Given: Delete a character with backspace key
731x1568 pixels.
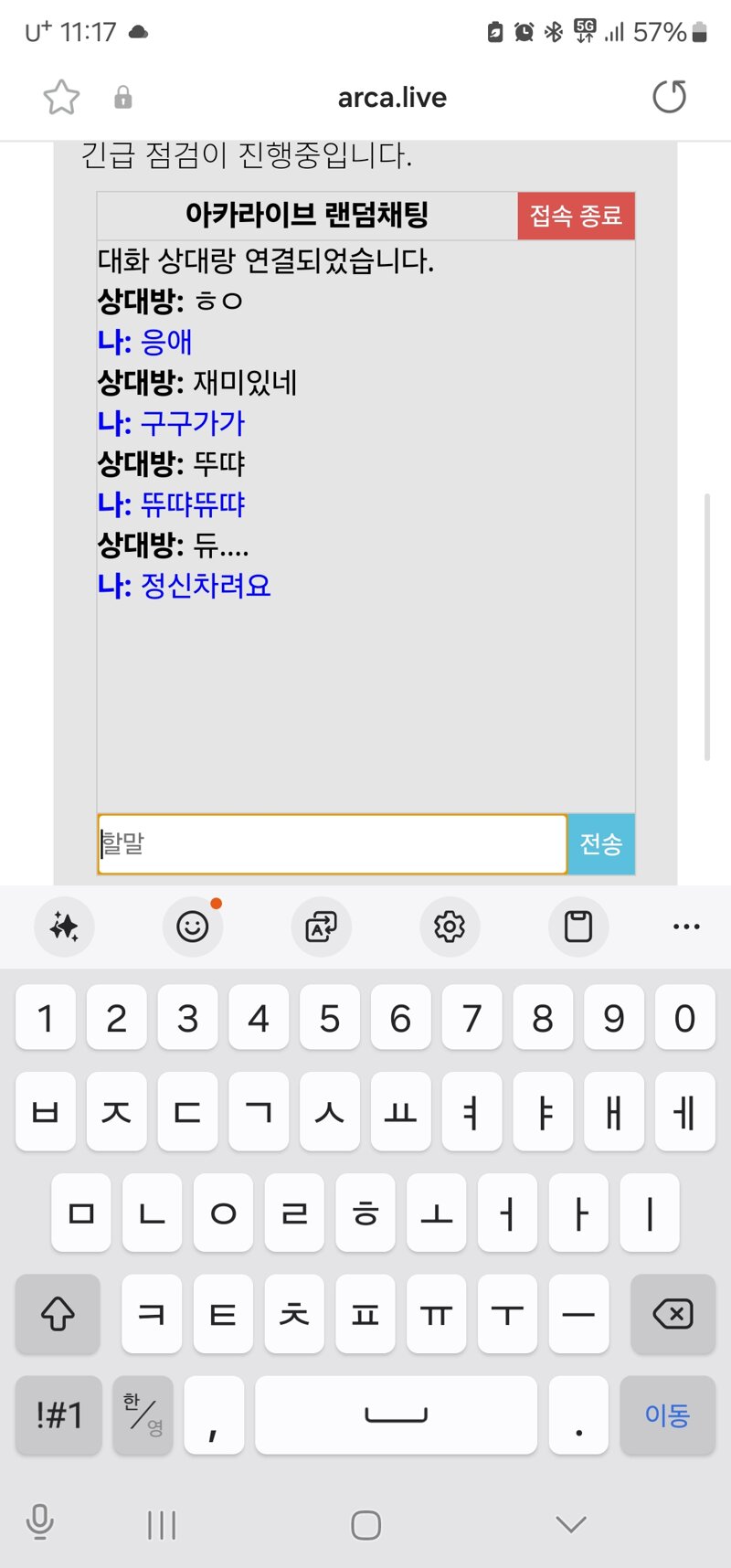Looking at the screenshot, I should coord(673,1314).
